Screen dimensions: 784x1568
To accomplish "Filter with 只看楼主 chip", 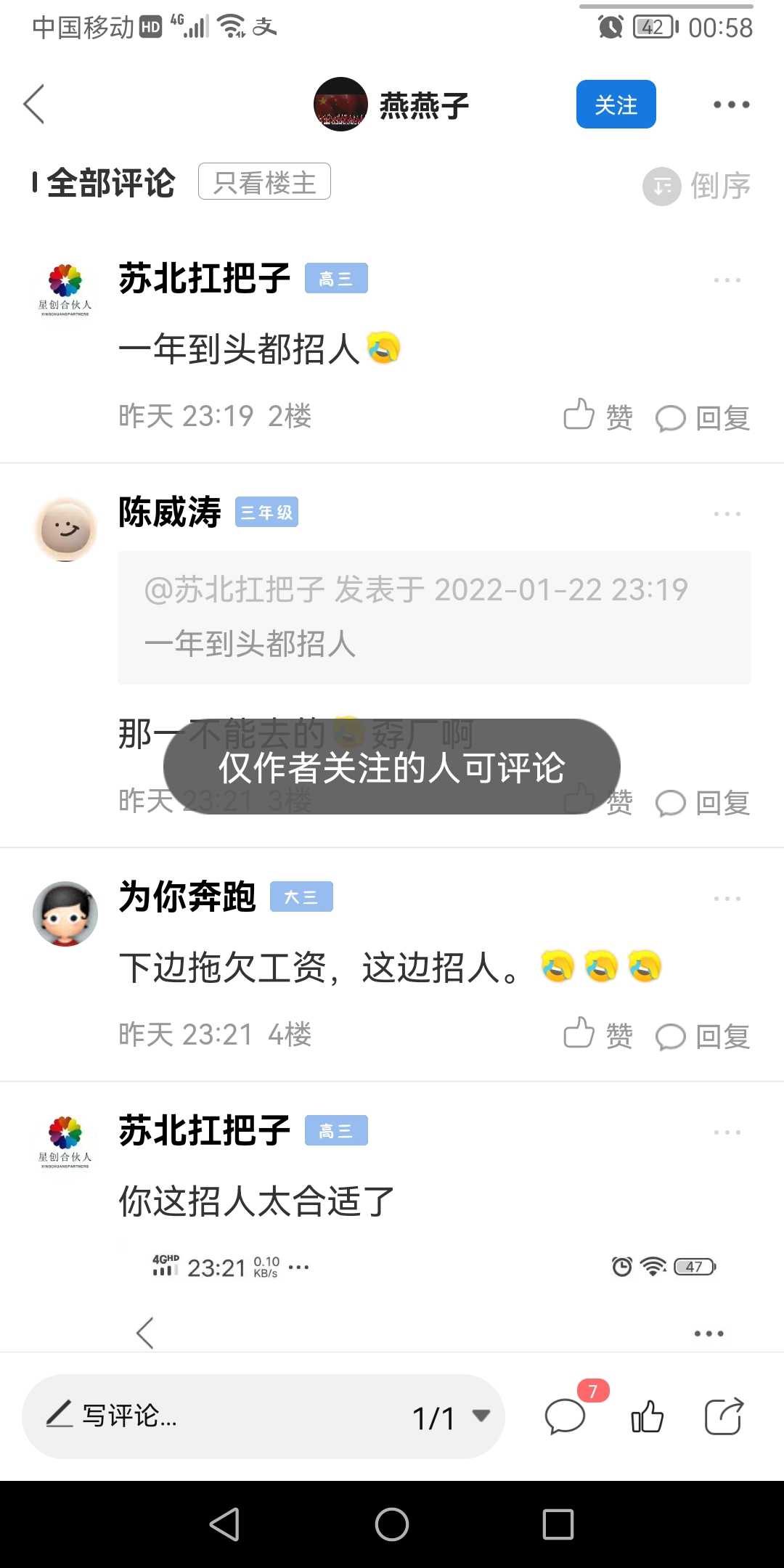I will [x=264, y=181].
